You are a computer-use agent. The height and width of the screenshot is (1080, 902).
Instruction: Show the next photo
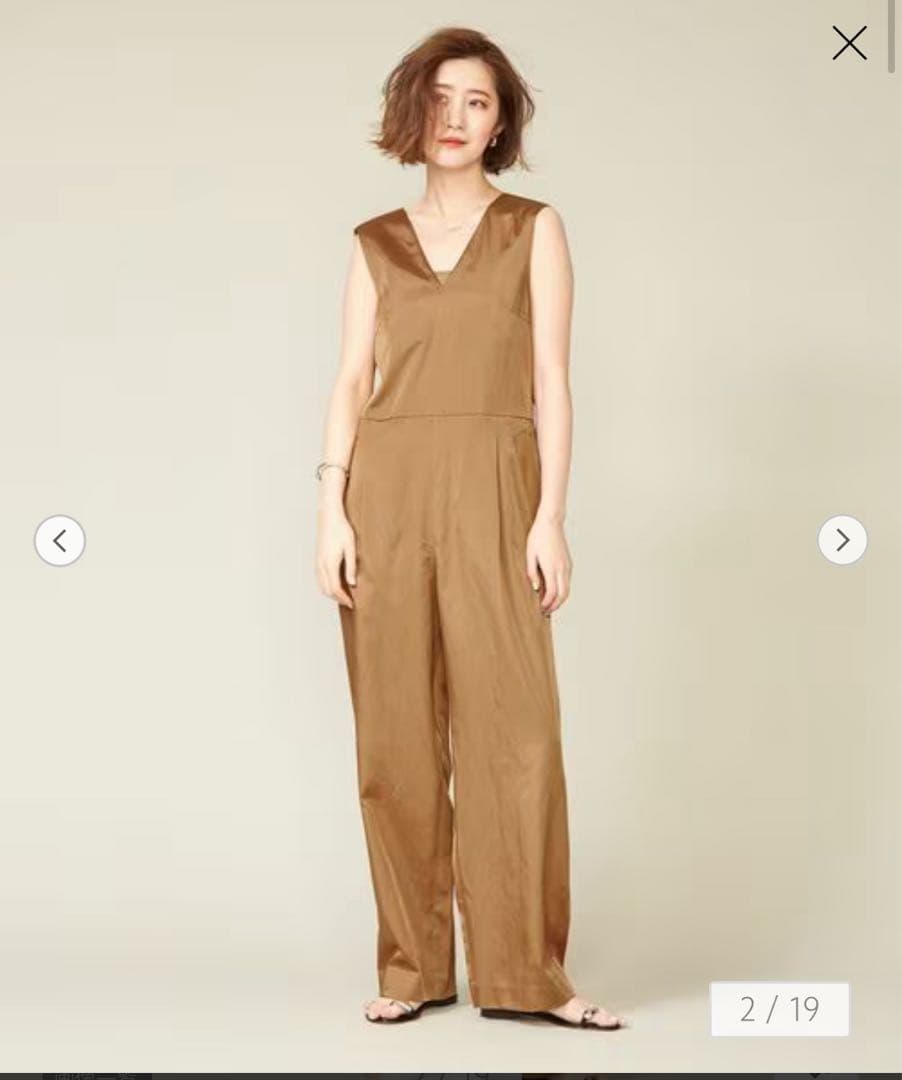(x=842, y=541)
